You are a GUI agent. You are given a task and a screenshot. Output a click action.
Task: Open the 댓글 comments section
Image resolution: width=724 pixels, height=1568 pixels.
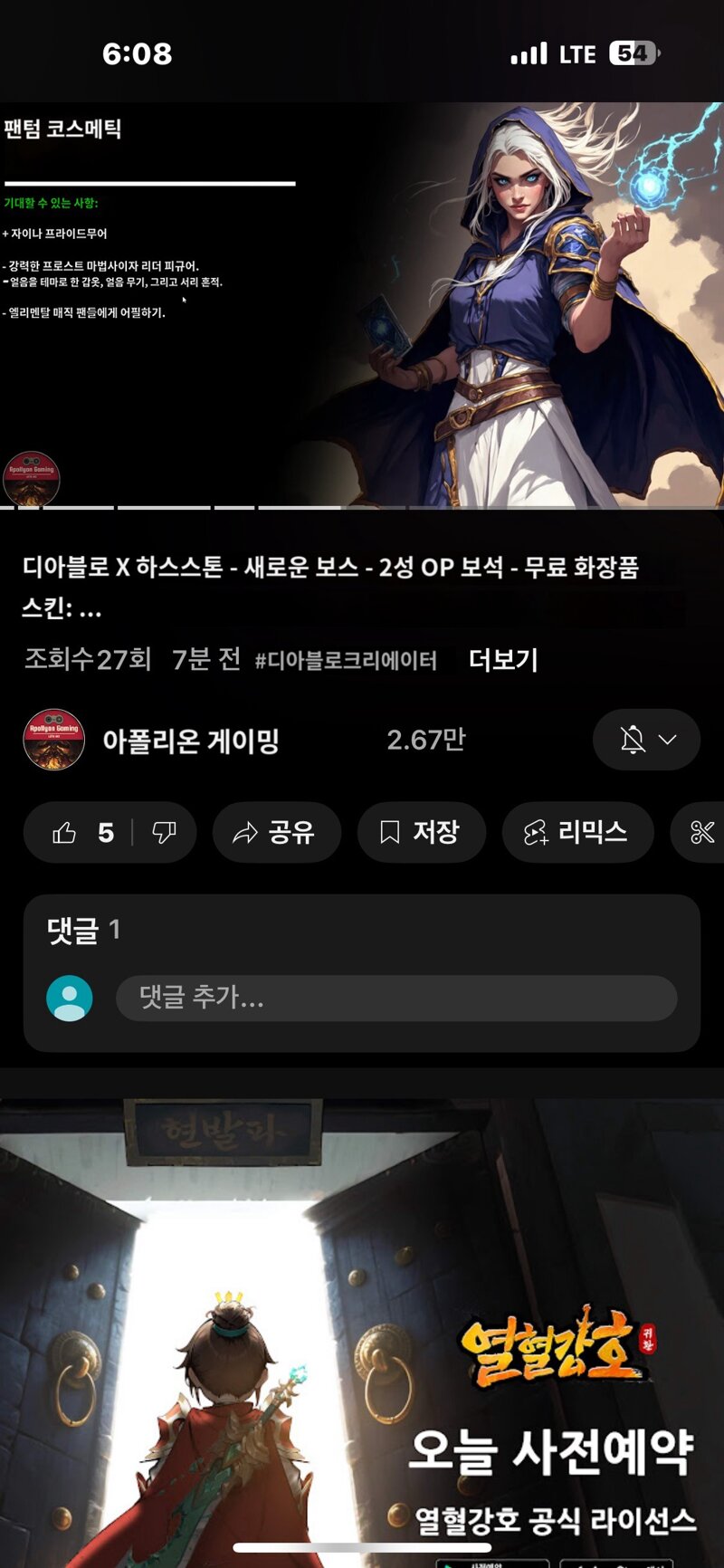(x=83, y=930)
